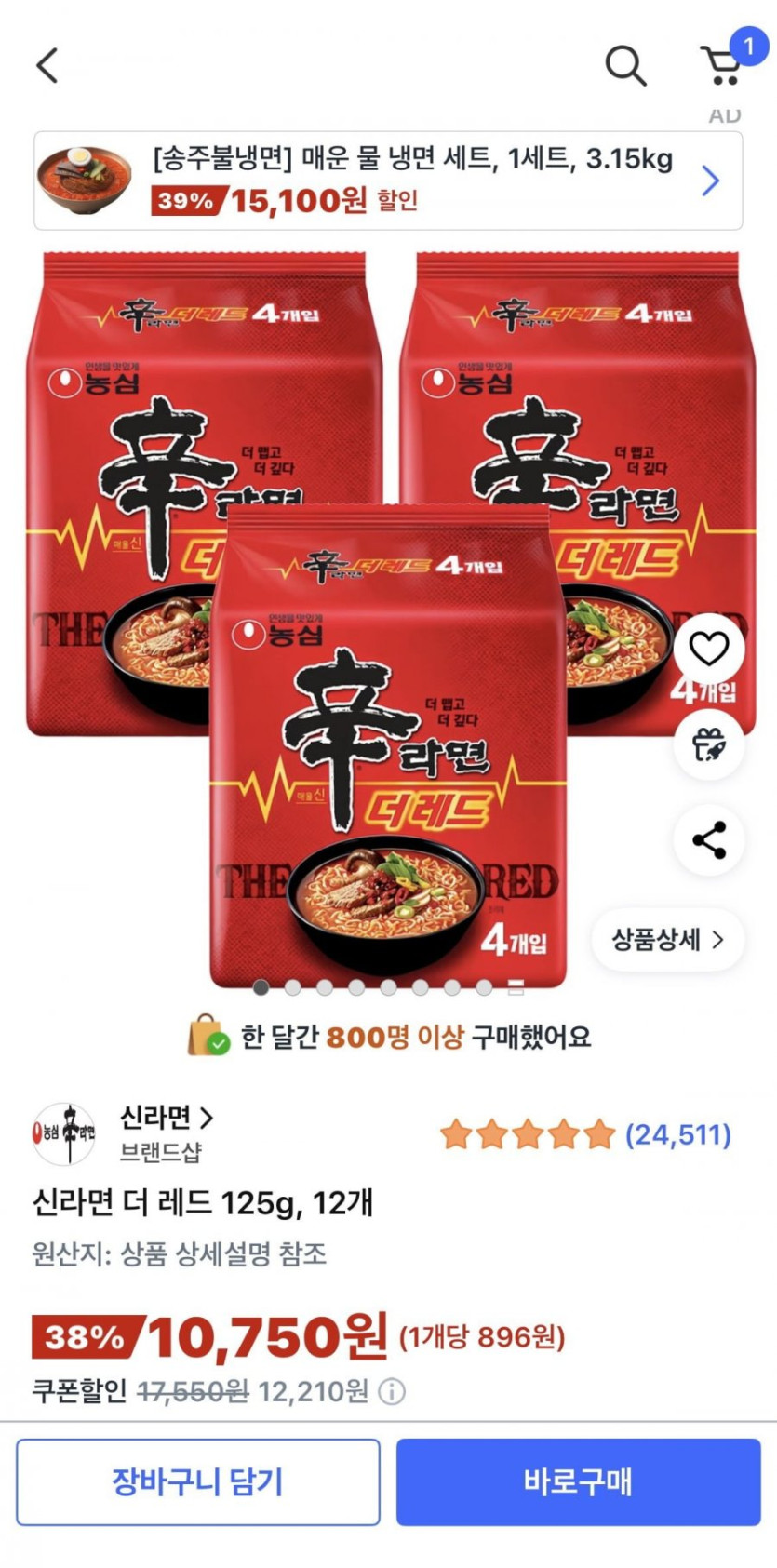The image size is (777, 1568).
Task: Open the search magnifier icon
Action: (x=625, y=66)
